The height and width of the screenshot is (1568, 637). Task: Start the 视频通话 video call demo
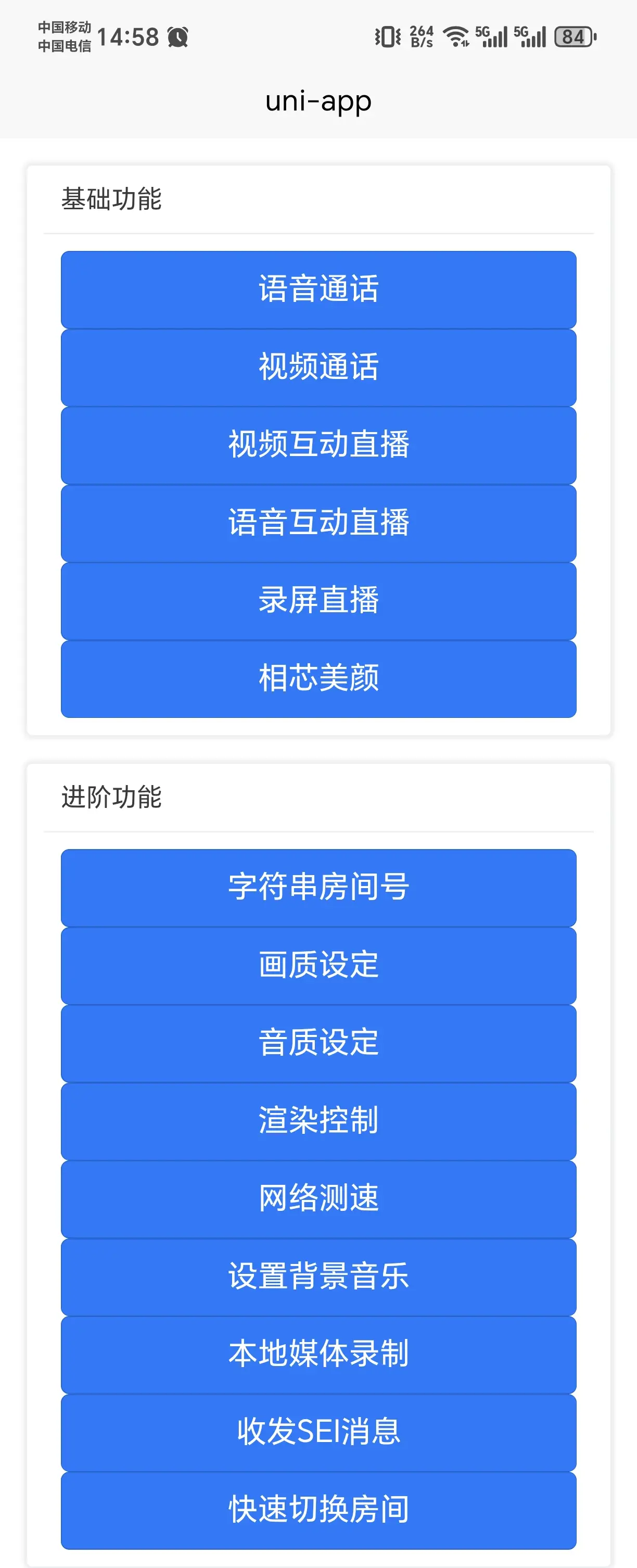pos(318,367)
